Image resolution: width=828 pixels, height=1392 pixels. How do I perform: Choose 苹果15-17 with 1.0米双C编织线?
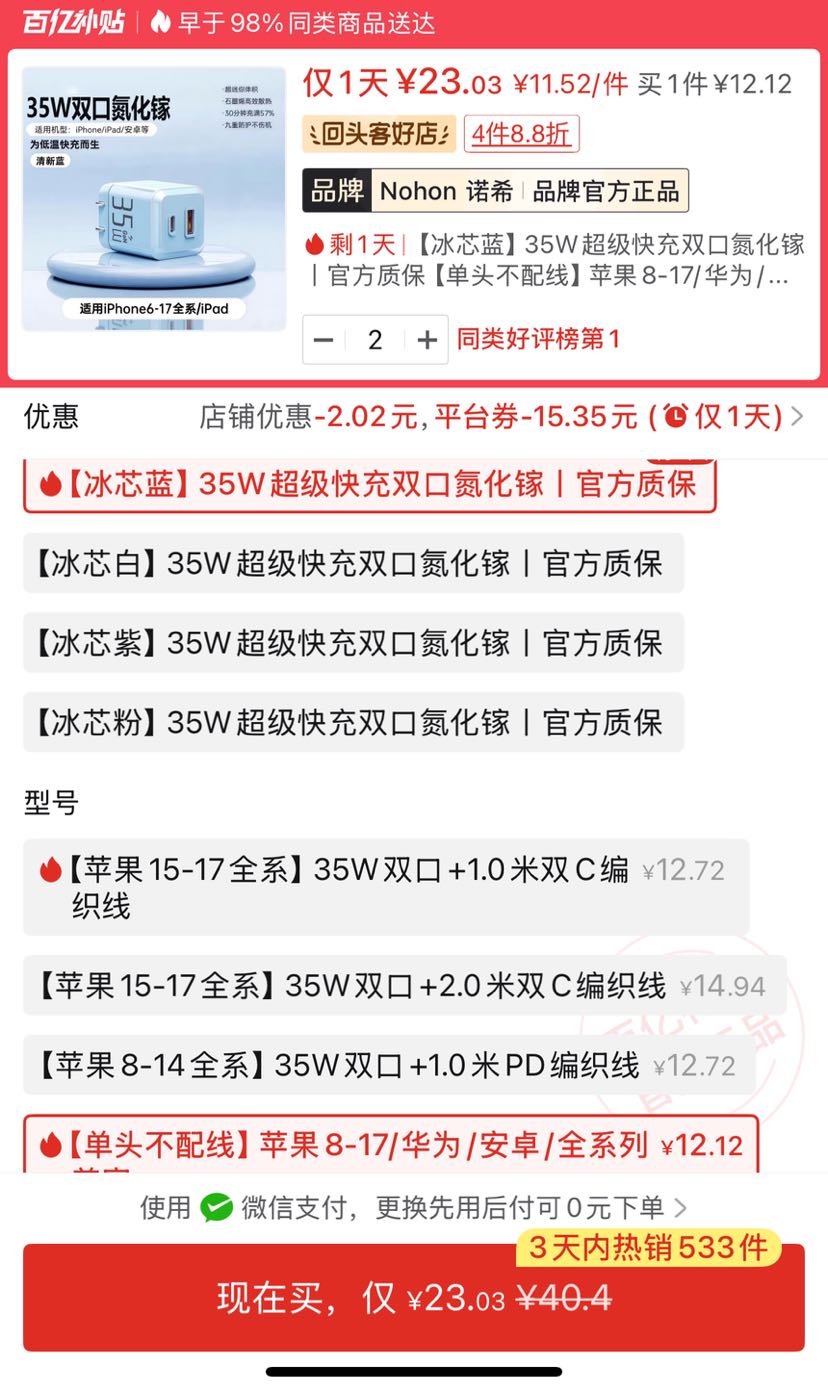click(386, 887)
